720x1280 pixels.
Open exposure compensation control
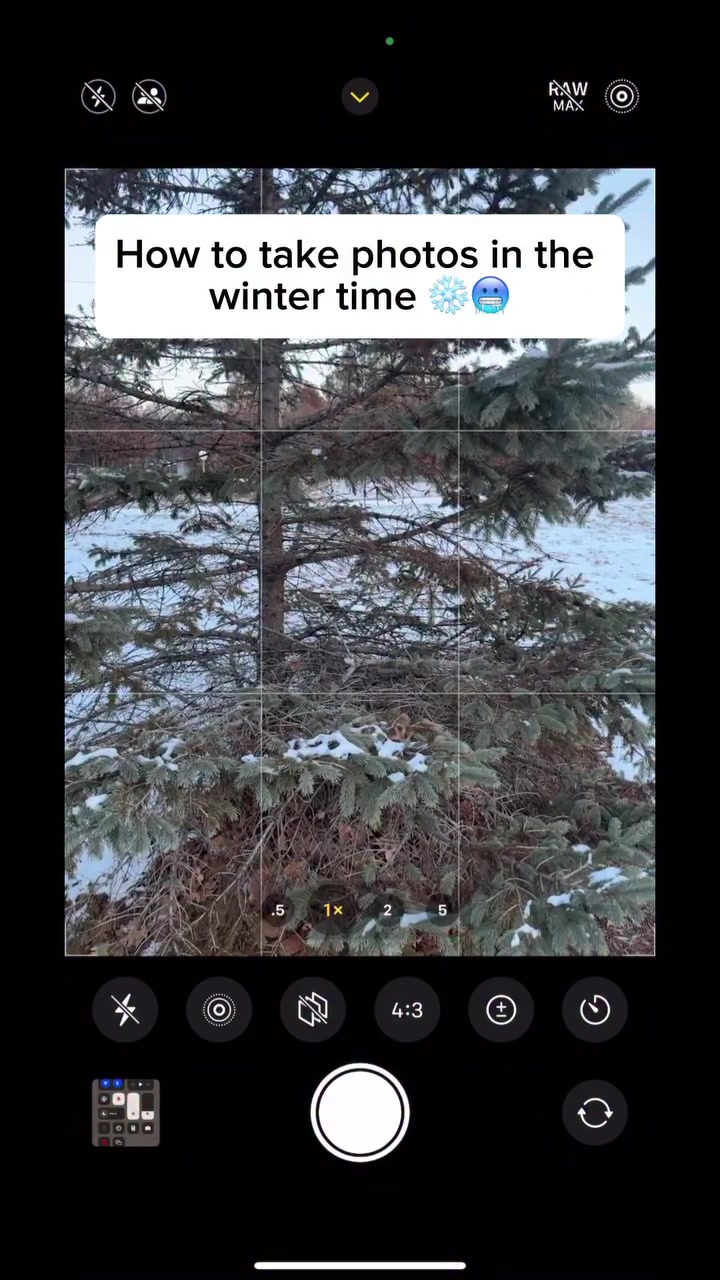tap(501, 1010)
